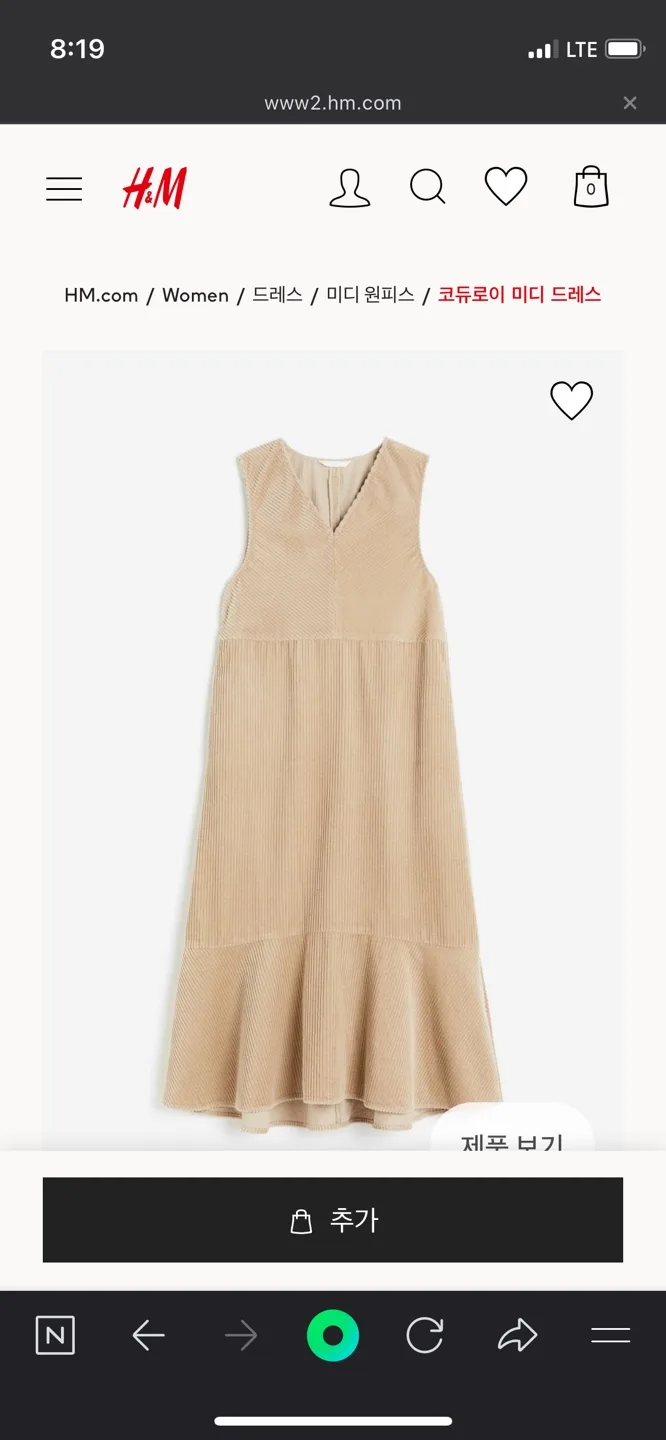The height and width of the screenshot is (1440, 666).
Task: Go to the H&M home page
Action: tap(155, 189)
